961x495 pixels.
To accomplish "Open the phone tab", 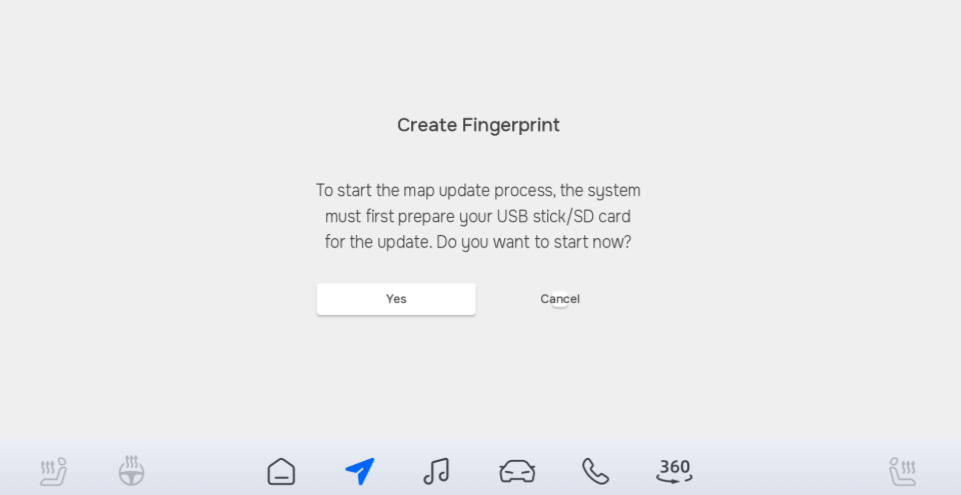I will [x=595, y=471].
